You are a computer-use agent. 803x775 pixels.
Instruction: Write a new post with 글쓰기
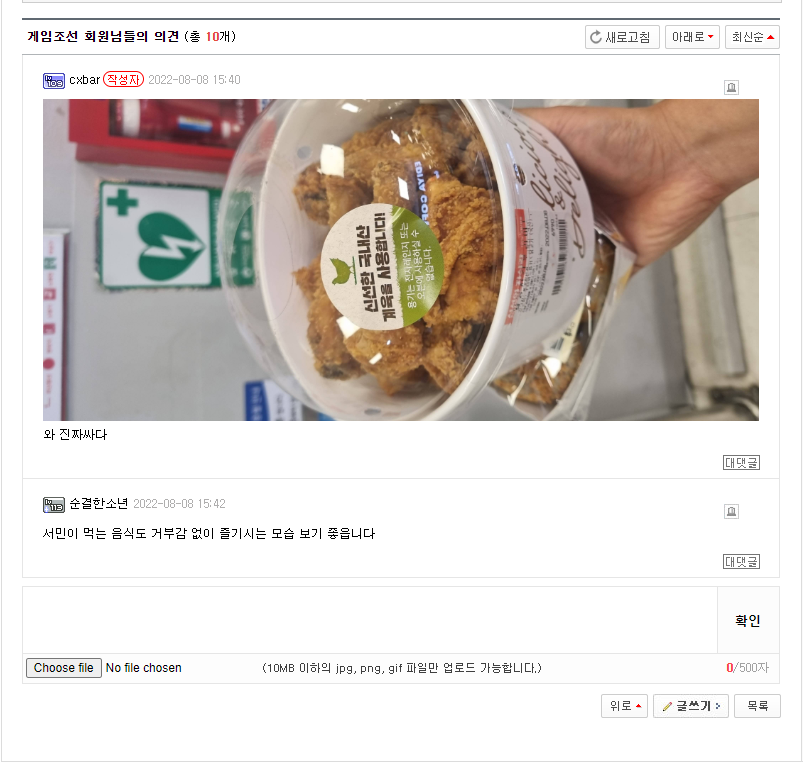point(691,706)
